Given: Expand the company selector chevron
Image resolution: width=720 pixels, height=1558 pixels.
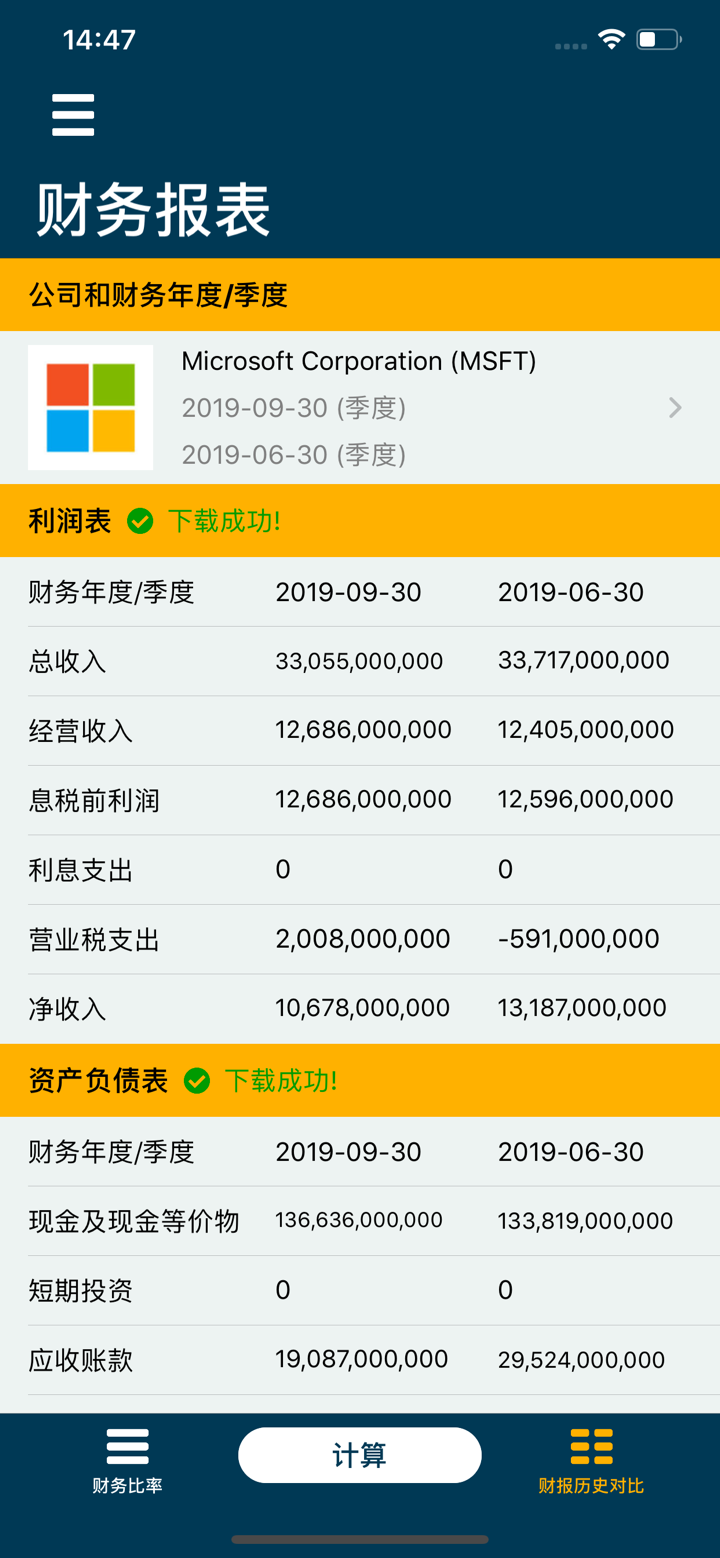Looking at the screenshot, I should click(676, 407).
